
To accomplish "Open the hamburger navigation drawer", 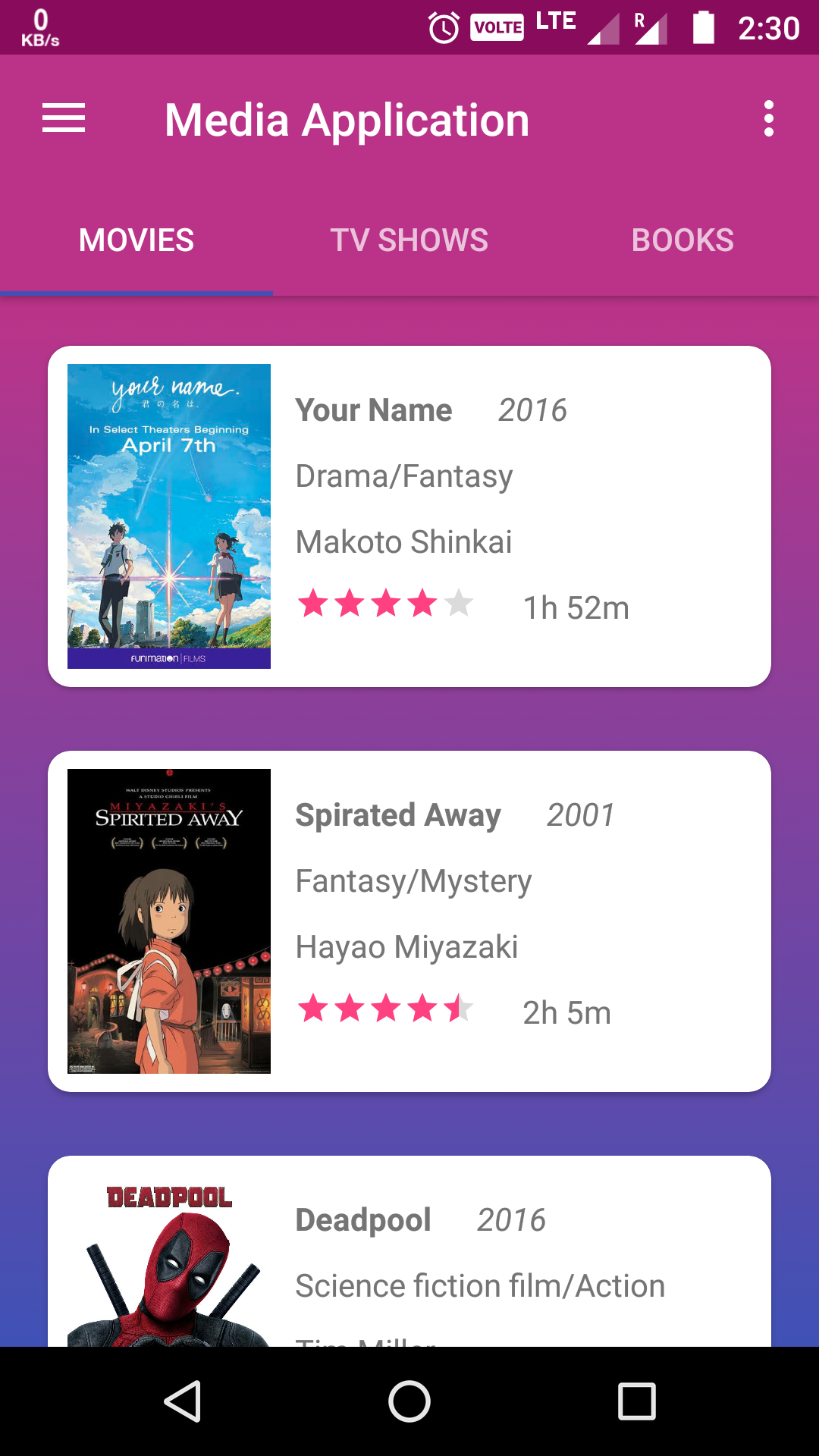I will pyautogui.click(x=64, y=119).
